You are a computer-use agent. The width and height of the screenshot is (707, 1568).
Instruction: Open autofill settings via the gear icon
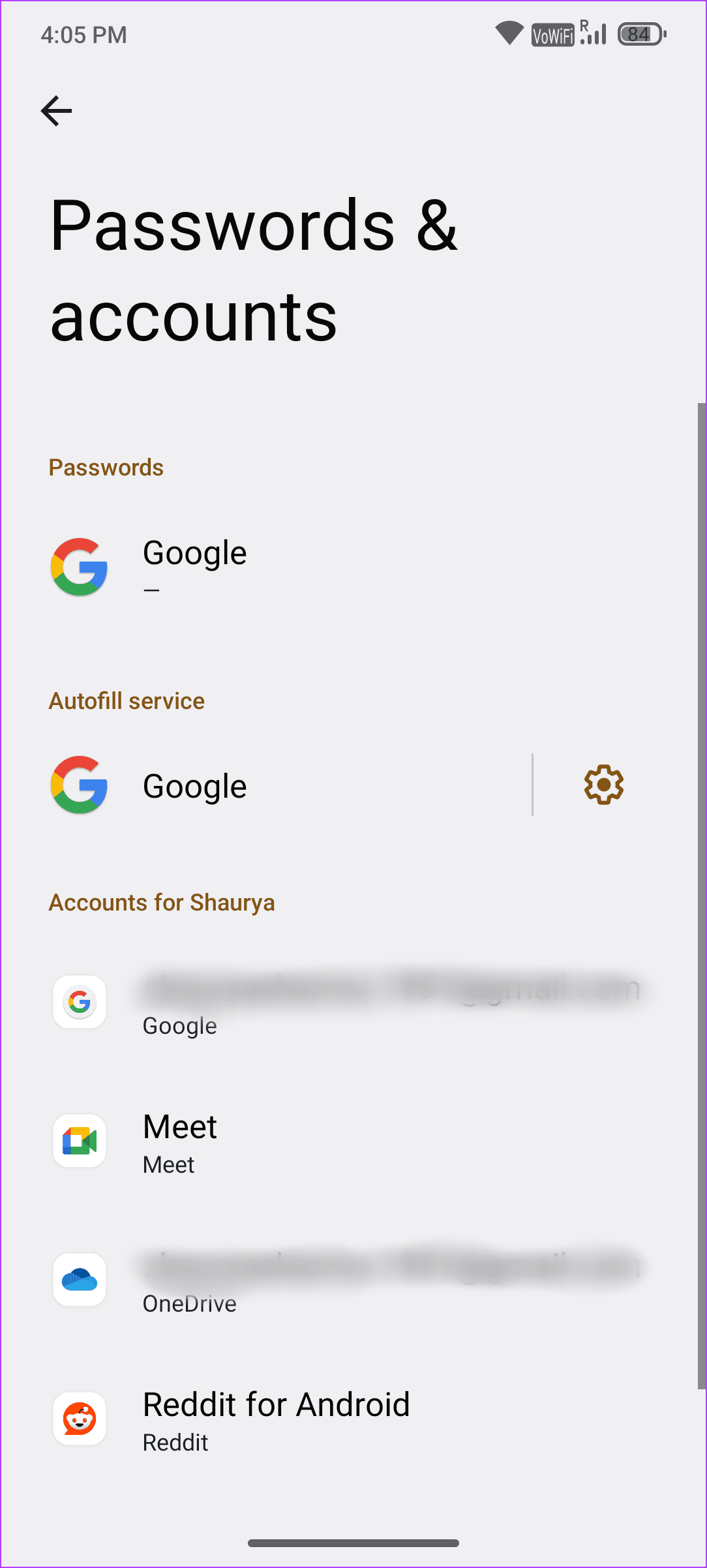pos(603,785)
